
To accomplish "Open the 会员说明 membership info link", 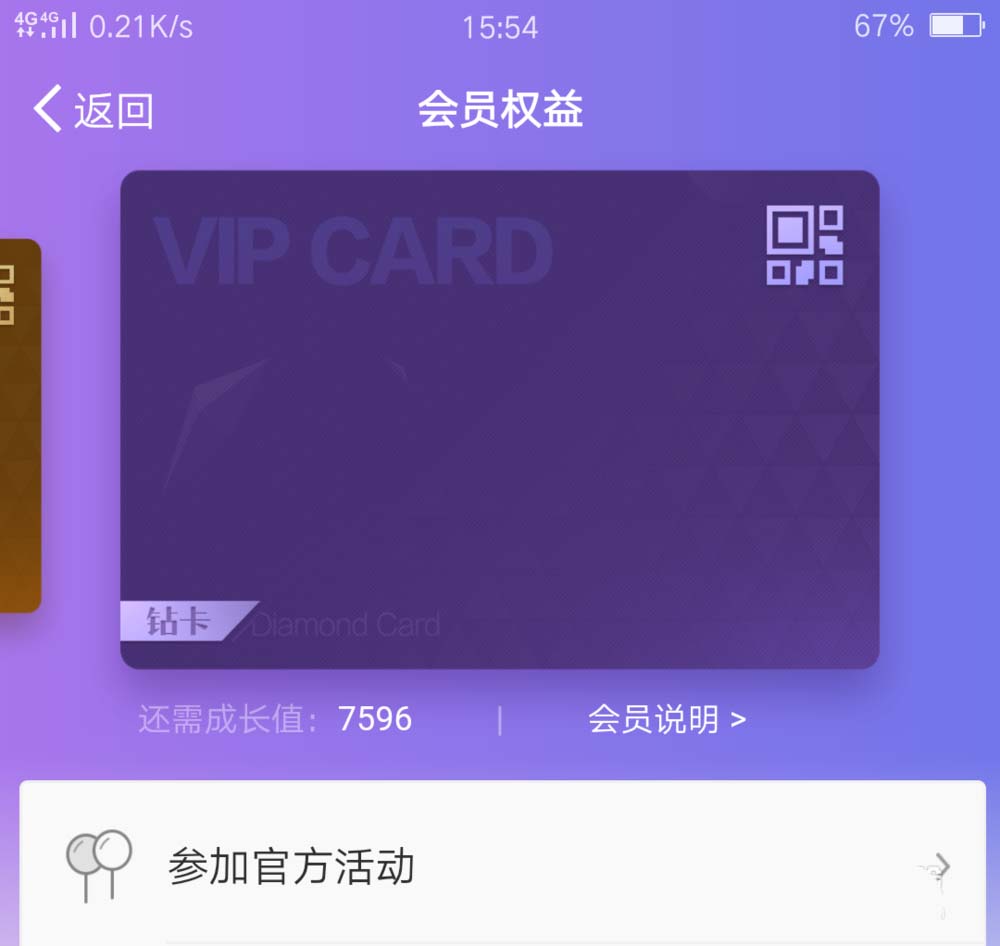I will tap(666, 719).
